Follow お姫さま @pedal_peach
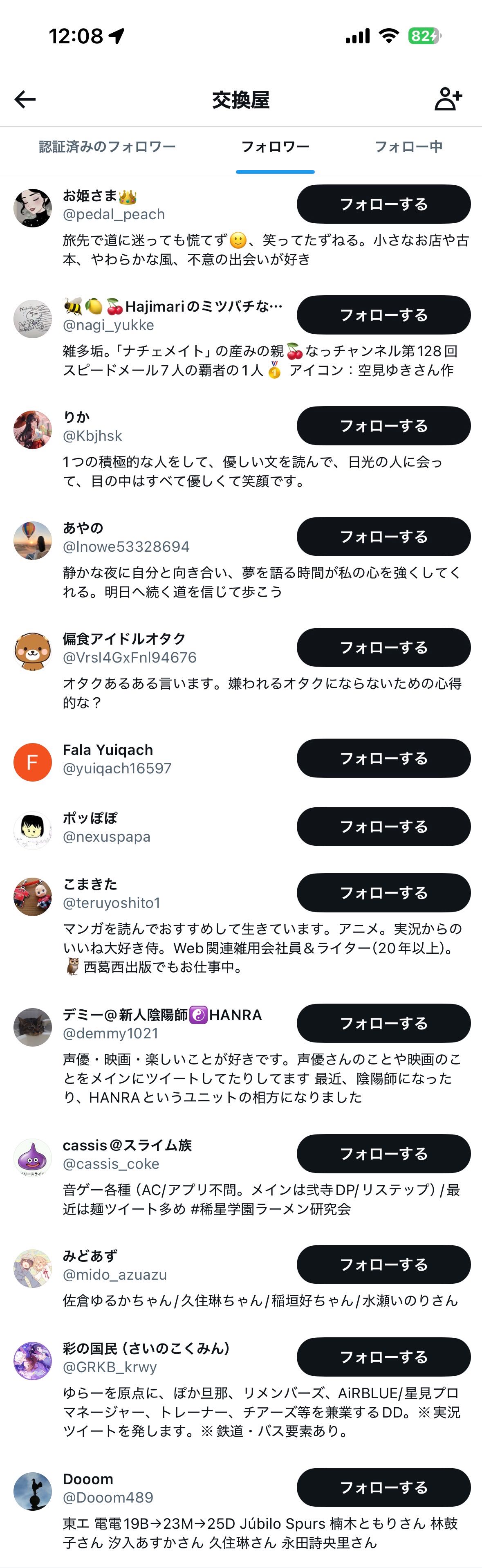 click(x=383, y=204)
